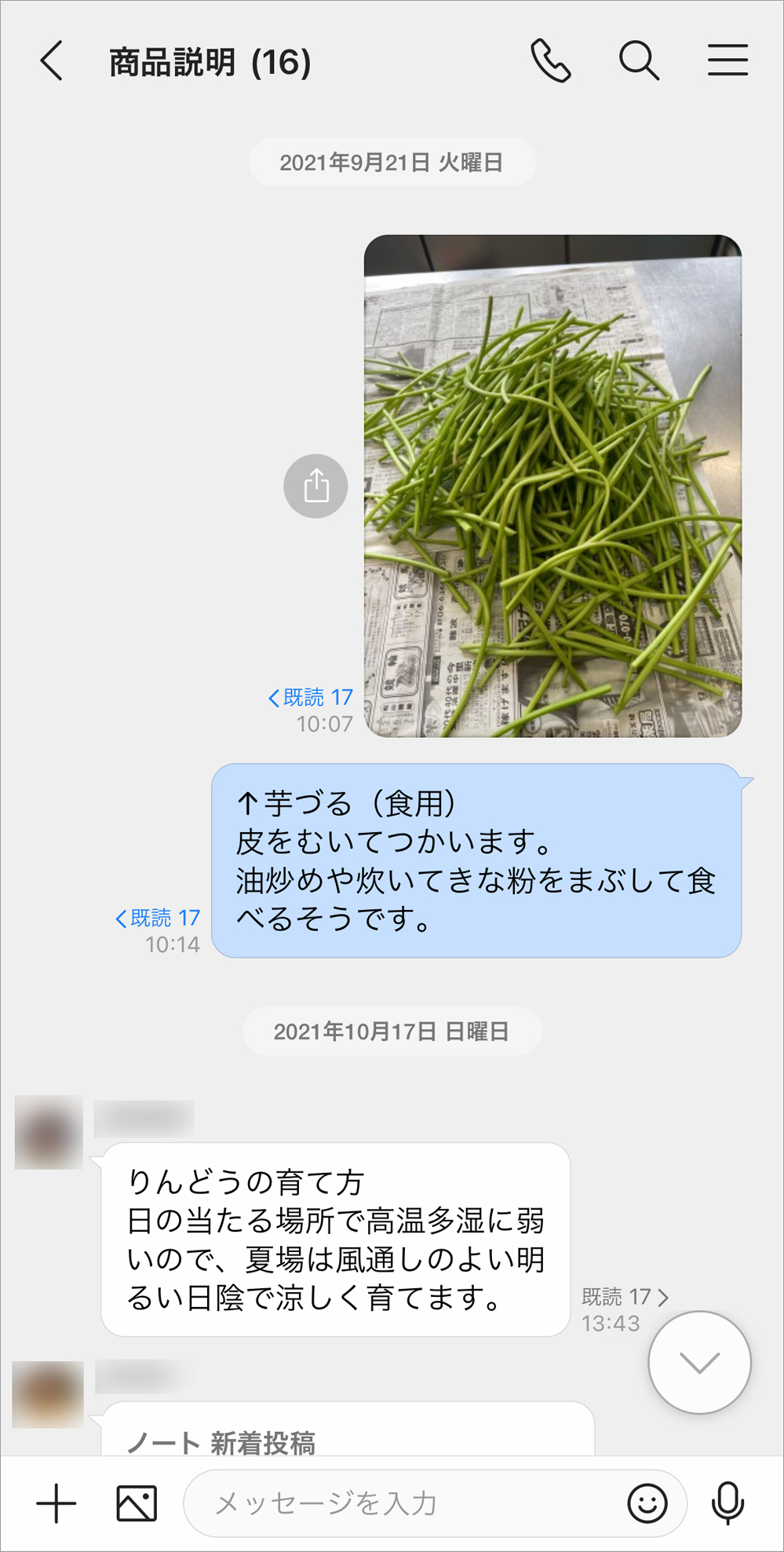
Task: Go back from the 商品説明 chat
Action: 52,61
